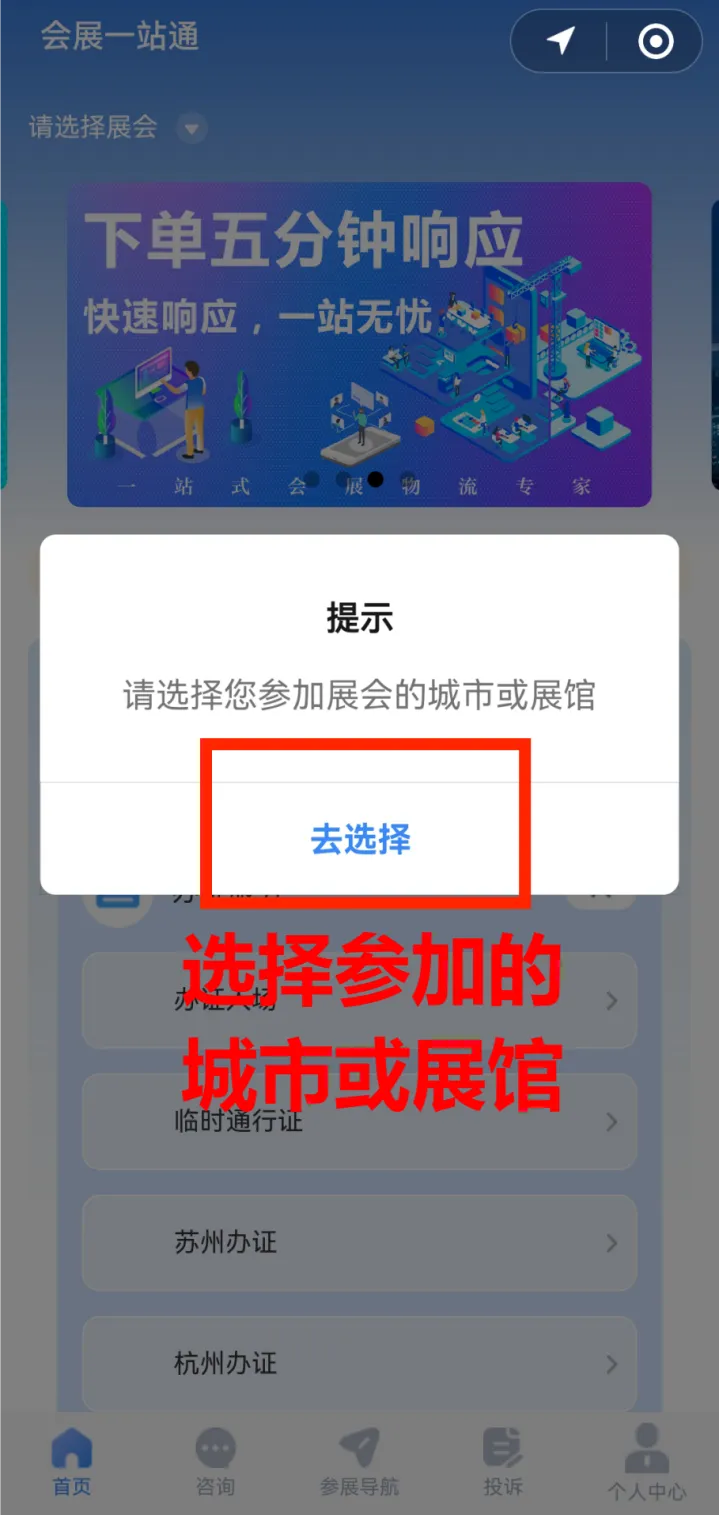
Task: Switch to the 个人中心 tab
Action: [646, 1462]
